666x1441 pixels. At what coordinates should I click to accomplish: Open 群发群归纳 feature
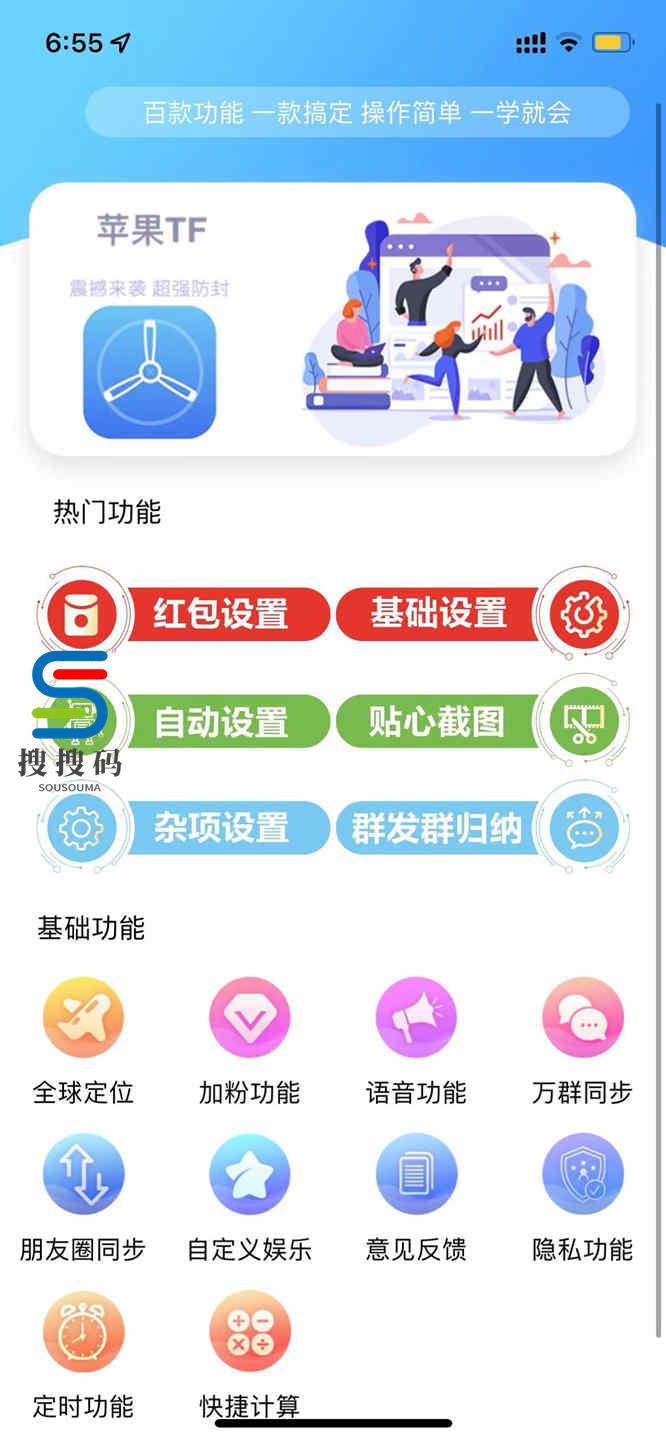tap(438, 829)
